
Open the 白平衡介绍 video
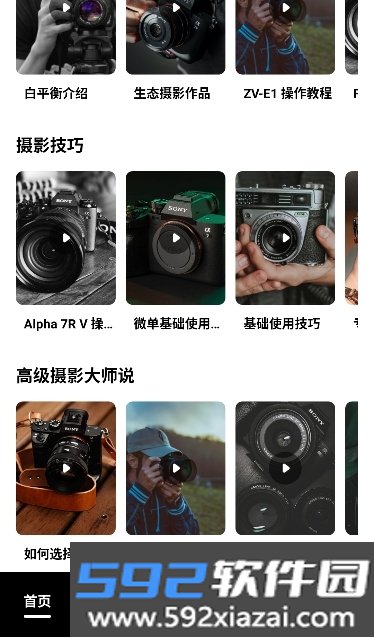(66, 37)
